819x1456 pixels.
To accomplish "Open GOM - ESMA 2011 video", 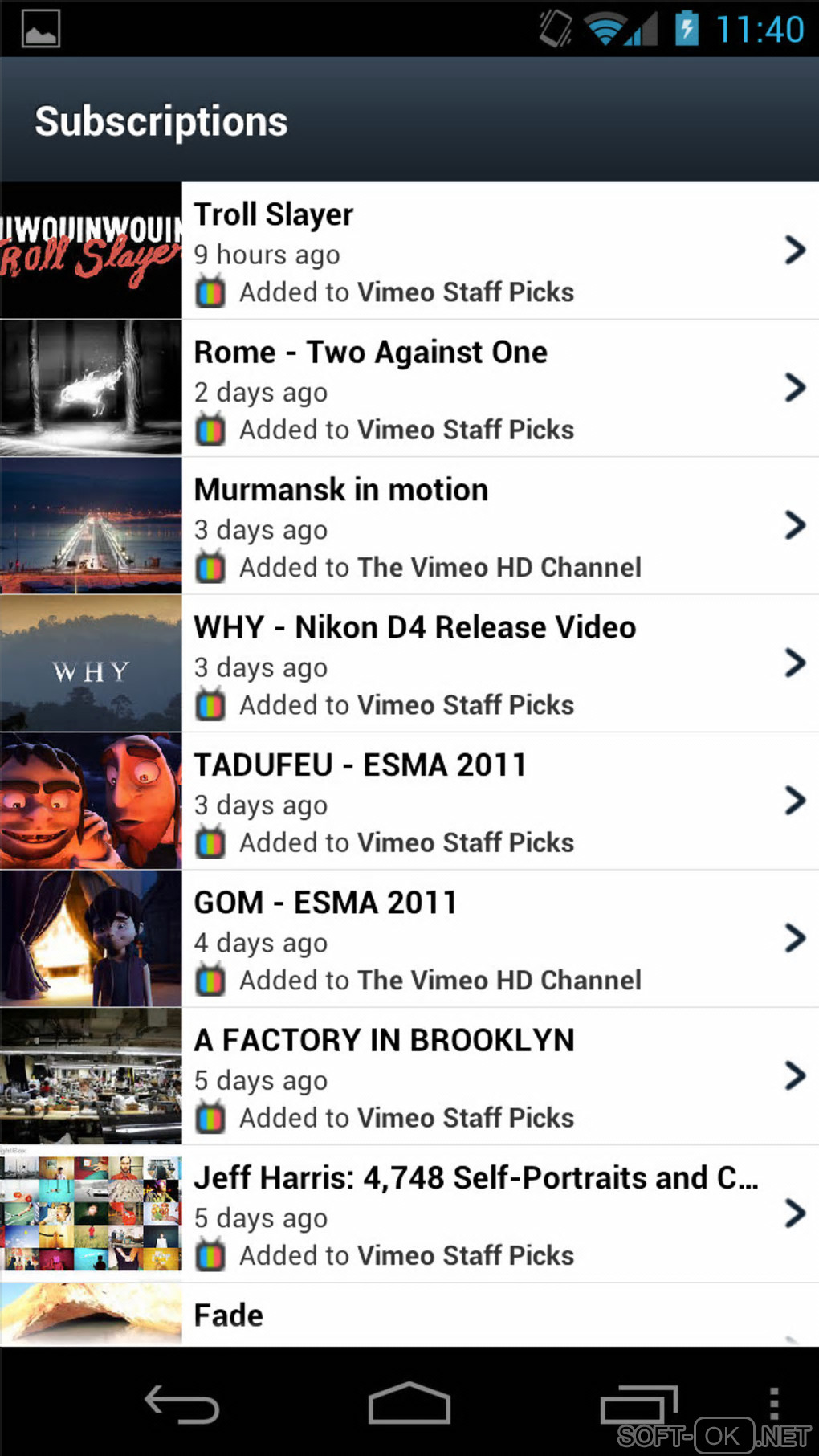I will pos(482,939).
